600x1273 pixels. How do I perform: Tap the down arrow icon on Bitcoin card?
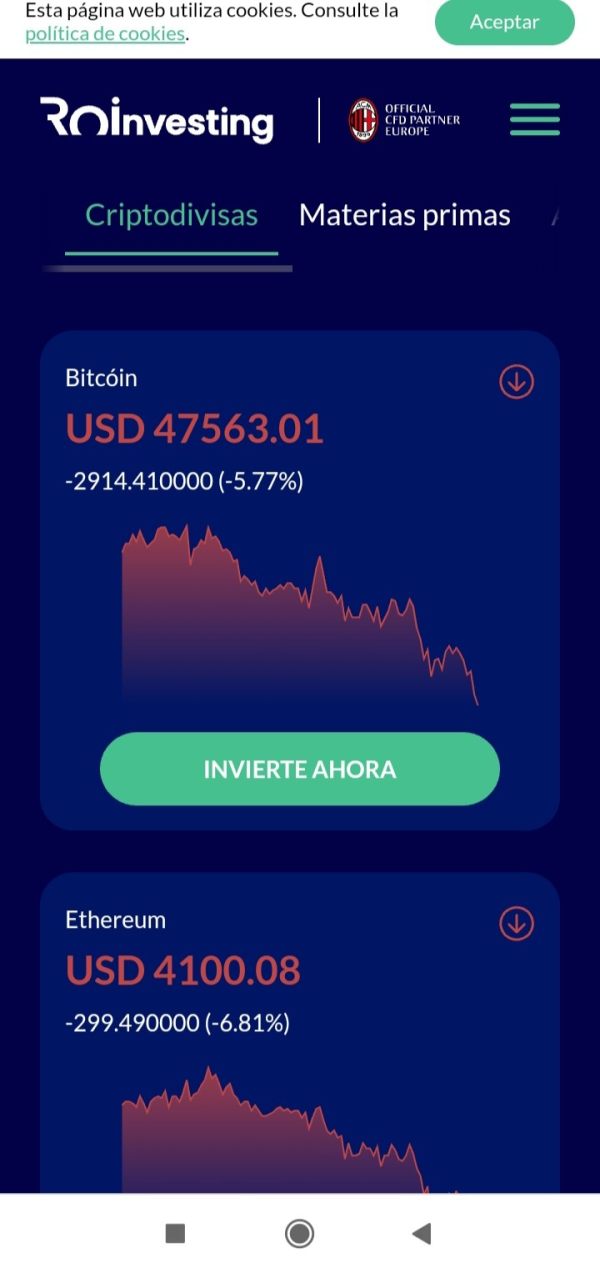pos(517,381)
